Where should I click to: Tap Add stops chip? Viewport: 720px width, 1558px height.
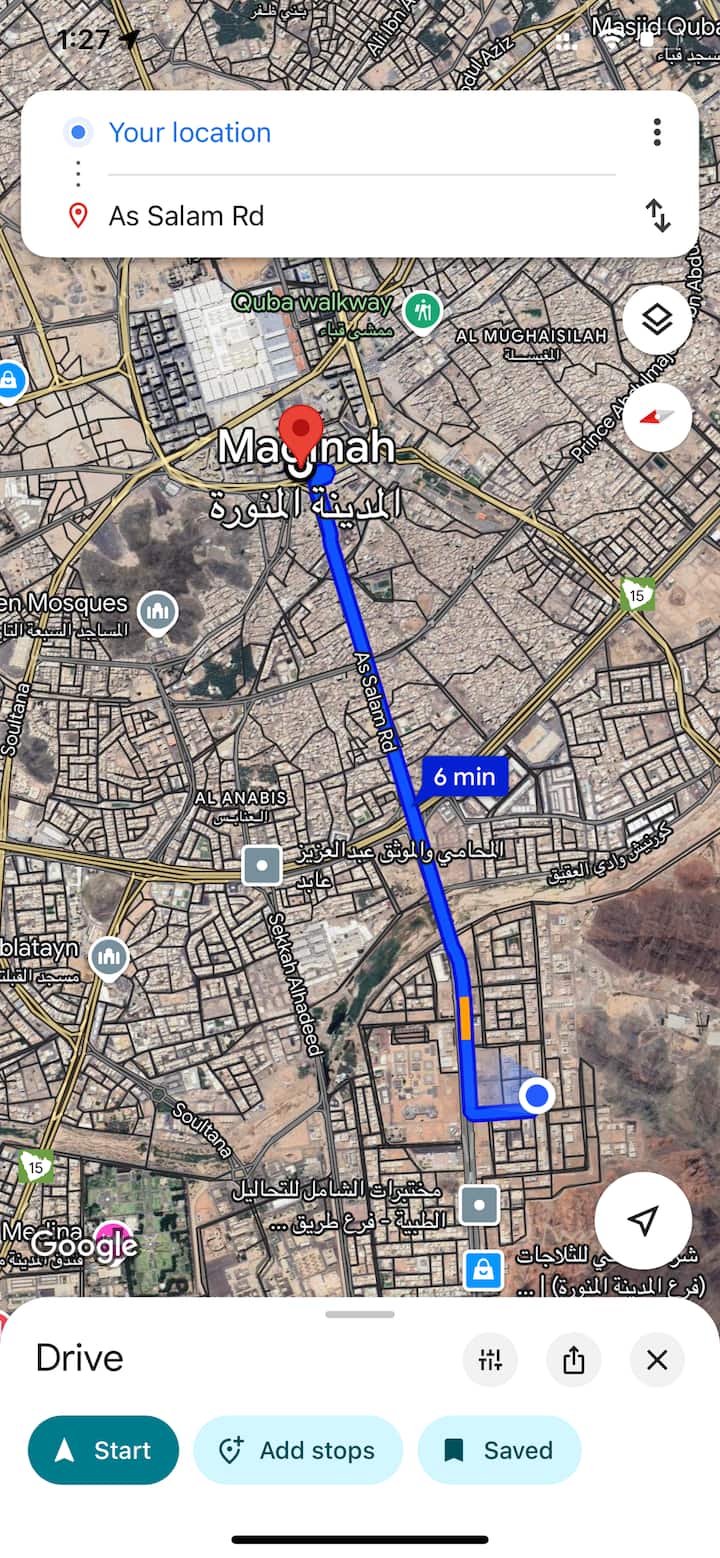[298, 1450]
